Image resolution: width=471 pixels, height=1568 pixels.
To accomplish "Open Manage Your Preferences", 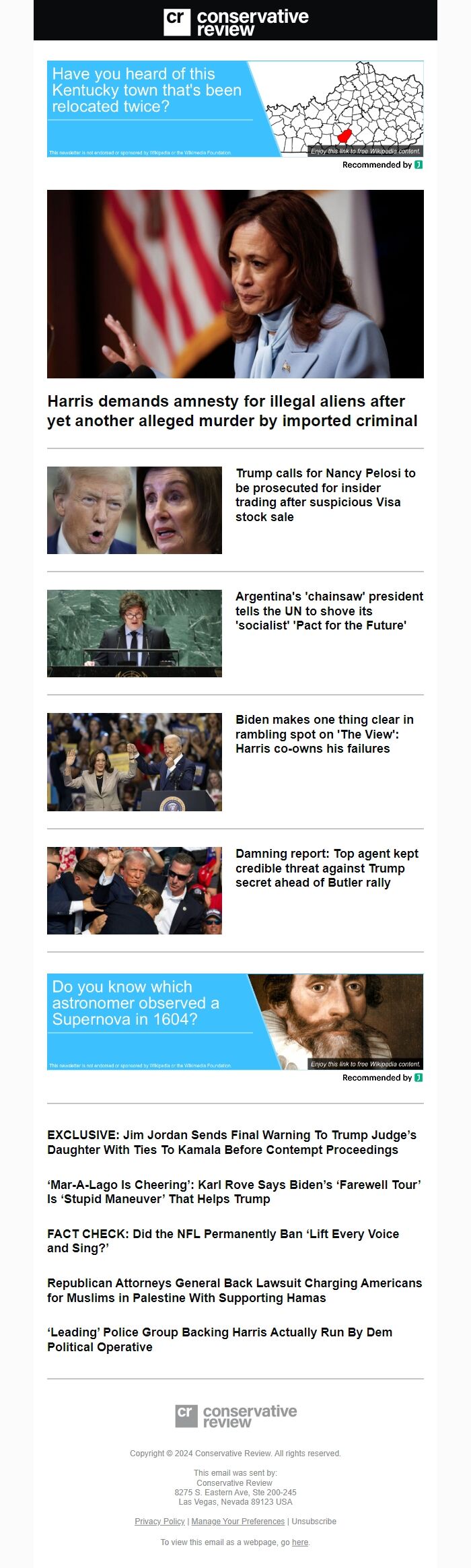I will [238, 1521].
